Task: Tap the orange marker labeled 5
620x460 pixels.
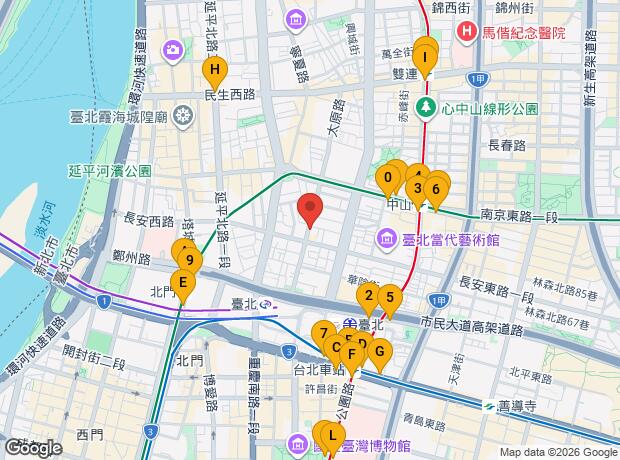Action: pos(390,297)
